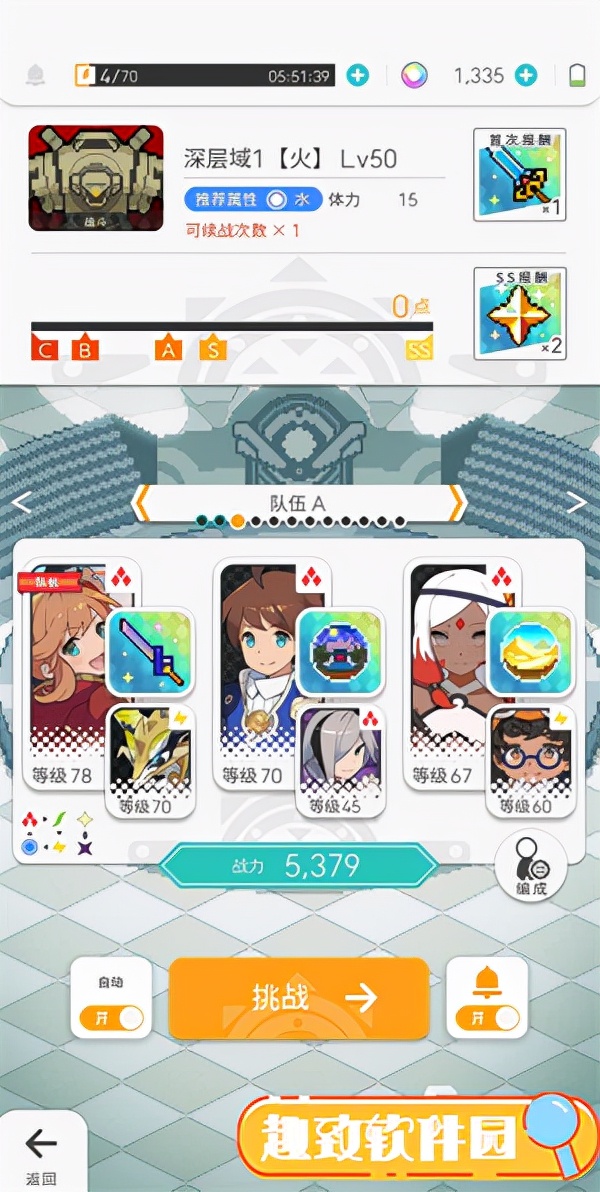600x1192 pixels.
Task: Toggle the bell notification switch
Action: (487, 1018)
